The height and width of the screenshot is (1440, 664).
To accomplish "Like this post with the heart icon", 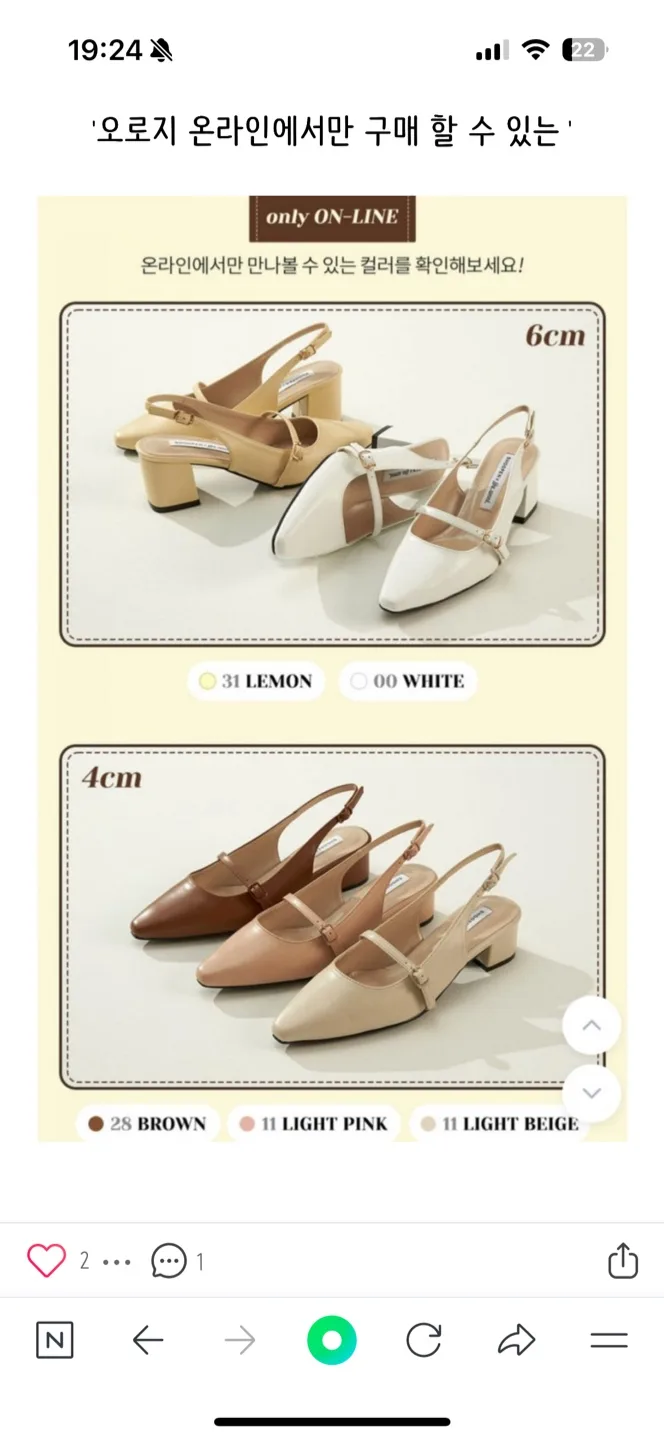I will pos(46,1261).
